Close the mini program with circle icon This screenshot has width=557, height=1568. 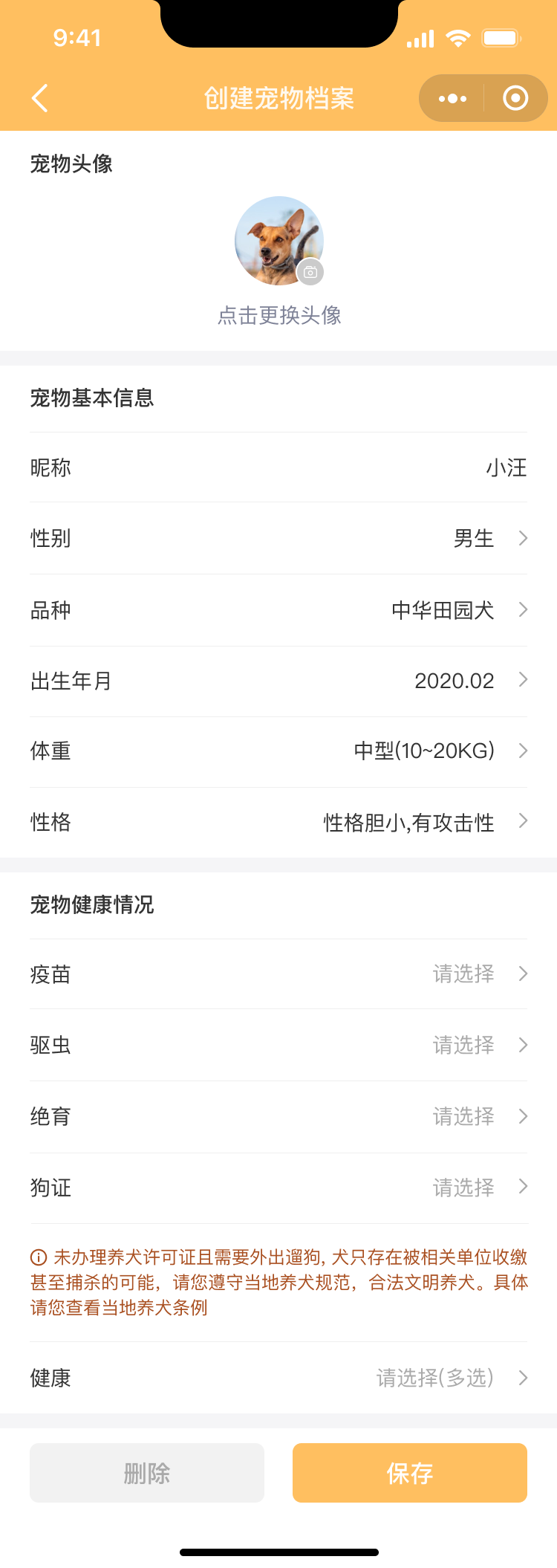point(515,98)
